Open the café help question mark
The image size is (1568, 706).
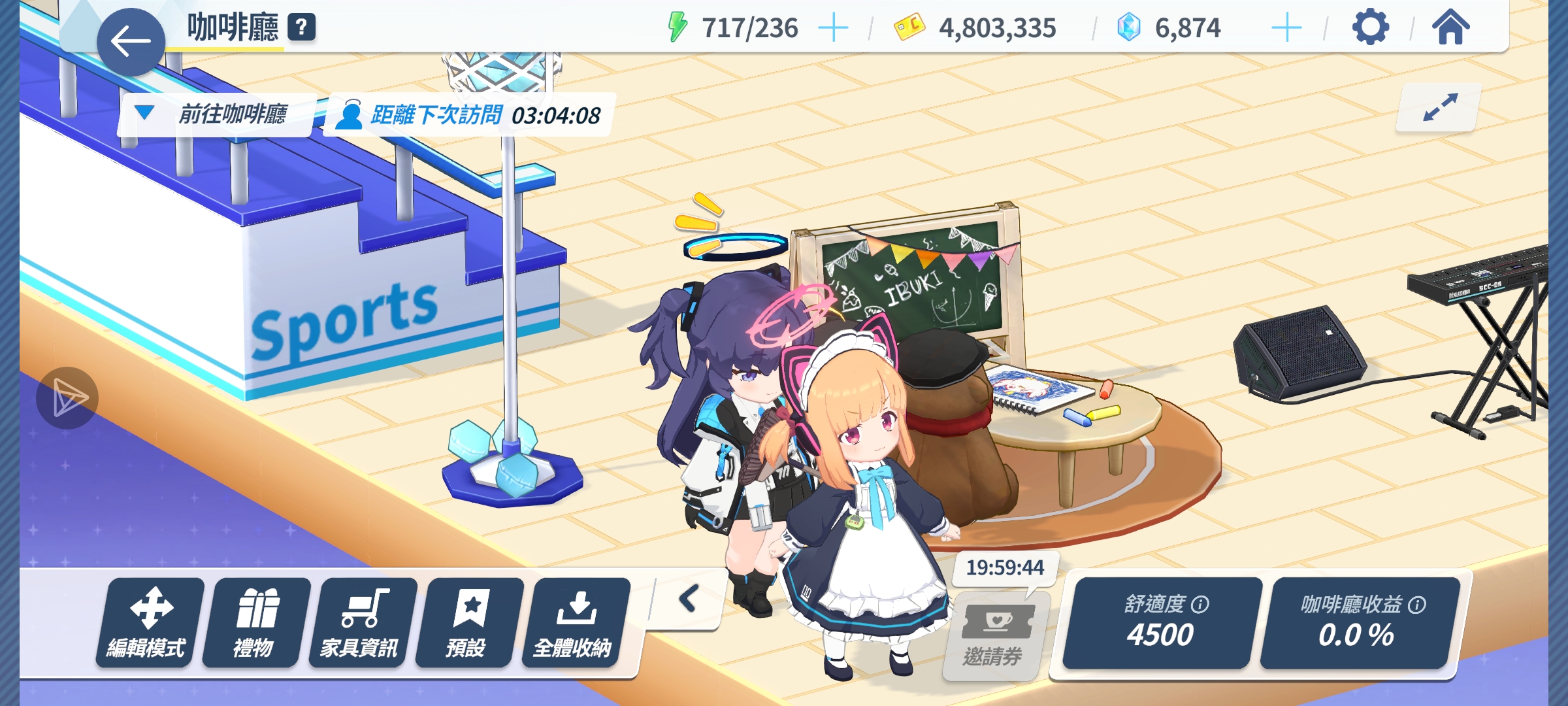(x=301, y=27)
